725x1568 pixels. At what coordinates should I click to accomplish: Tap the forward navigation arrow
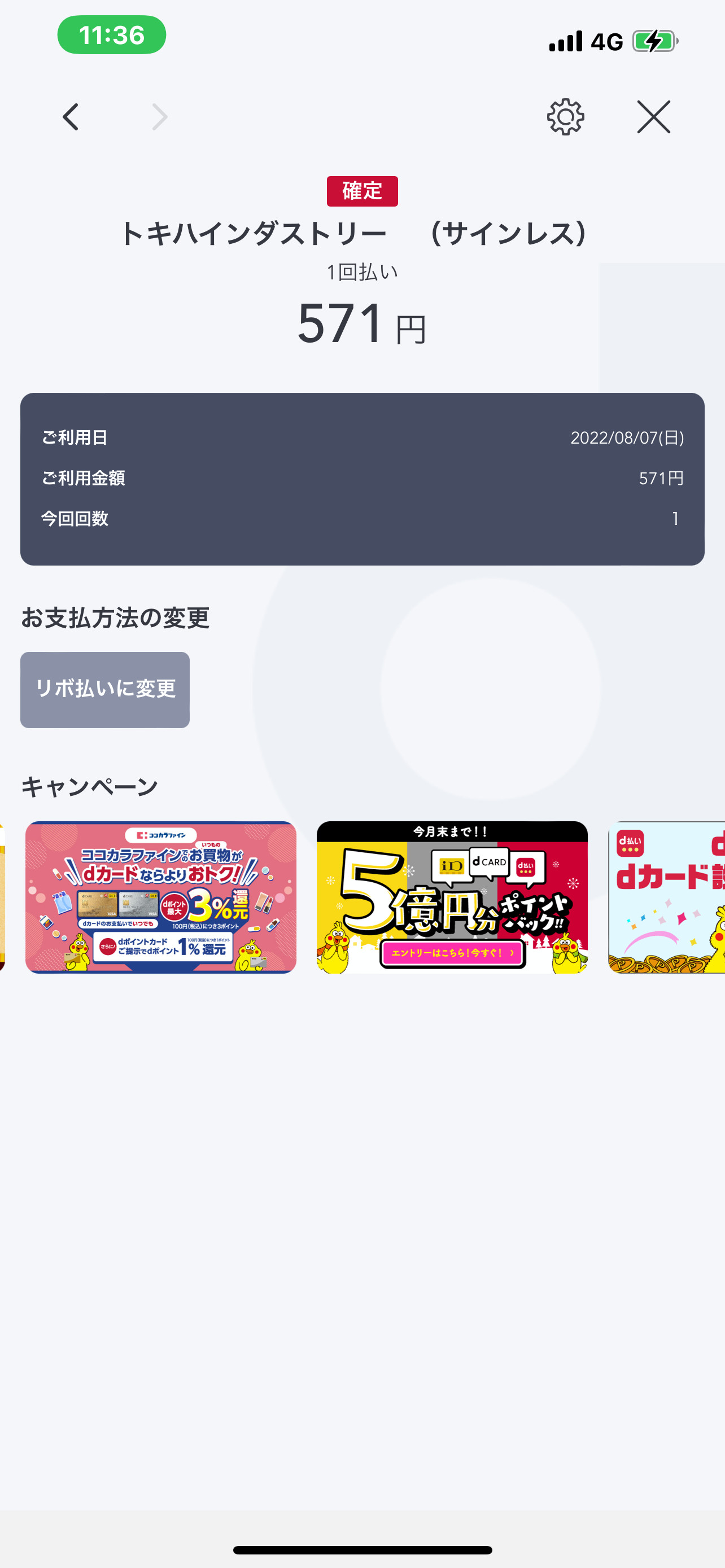click(159, 117)
